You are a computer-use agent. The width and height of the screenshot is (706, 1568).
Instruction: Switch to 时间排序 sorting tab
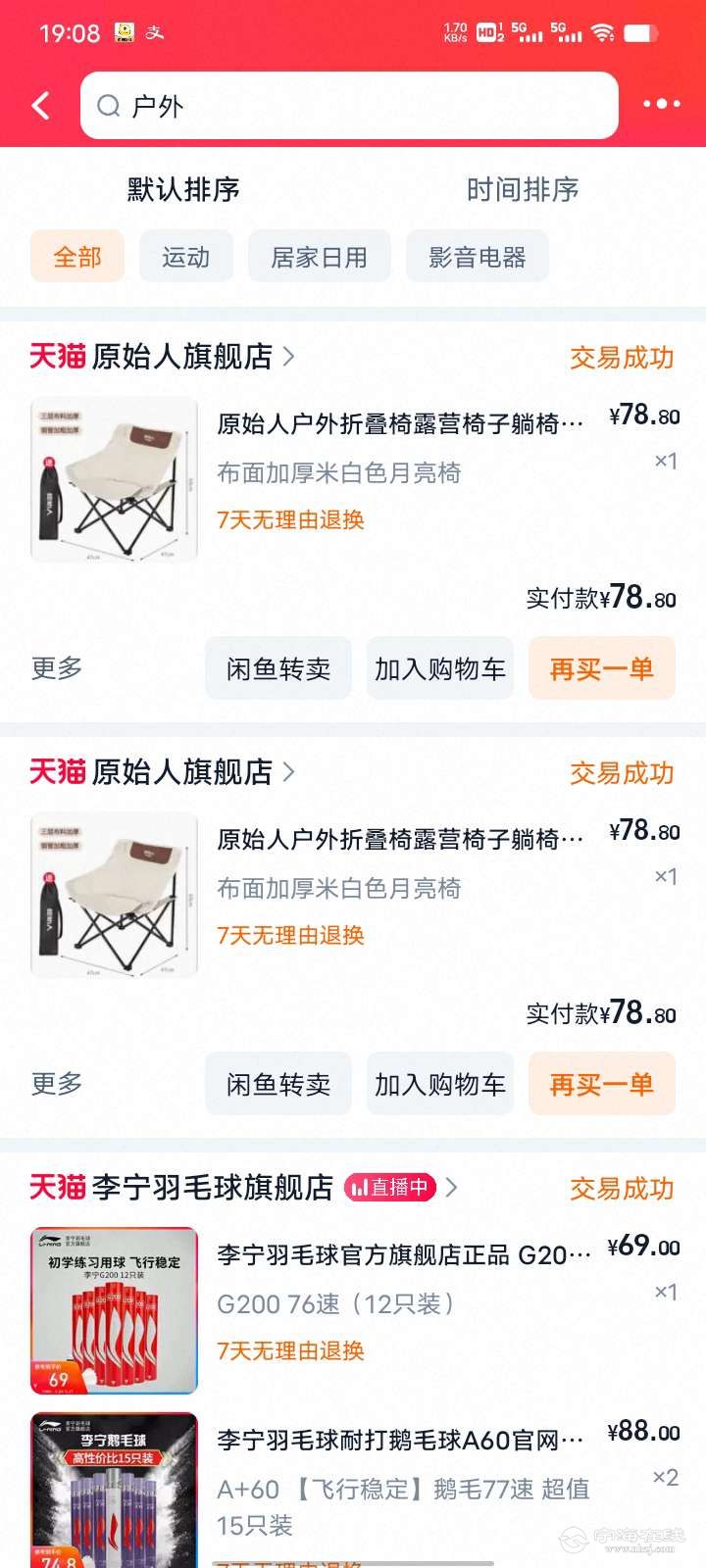pyautogui.click(x=522, y=189)
